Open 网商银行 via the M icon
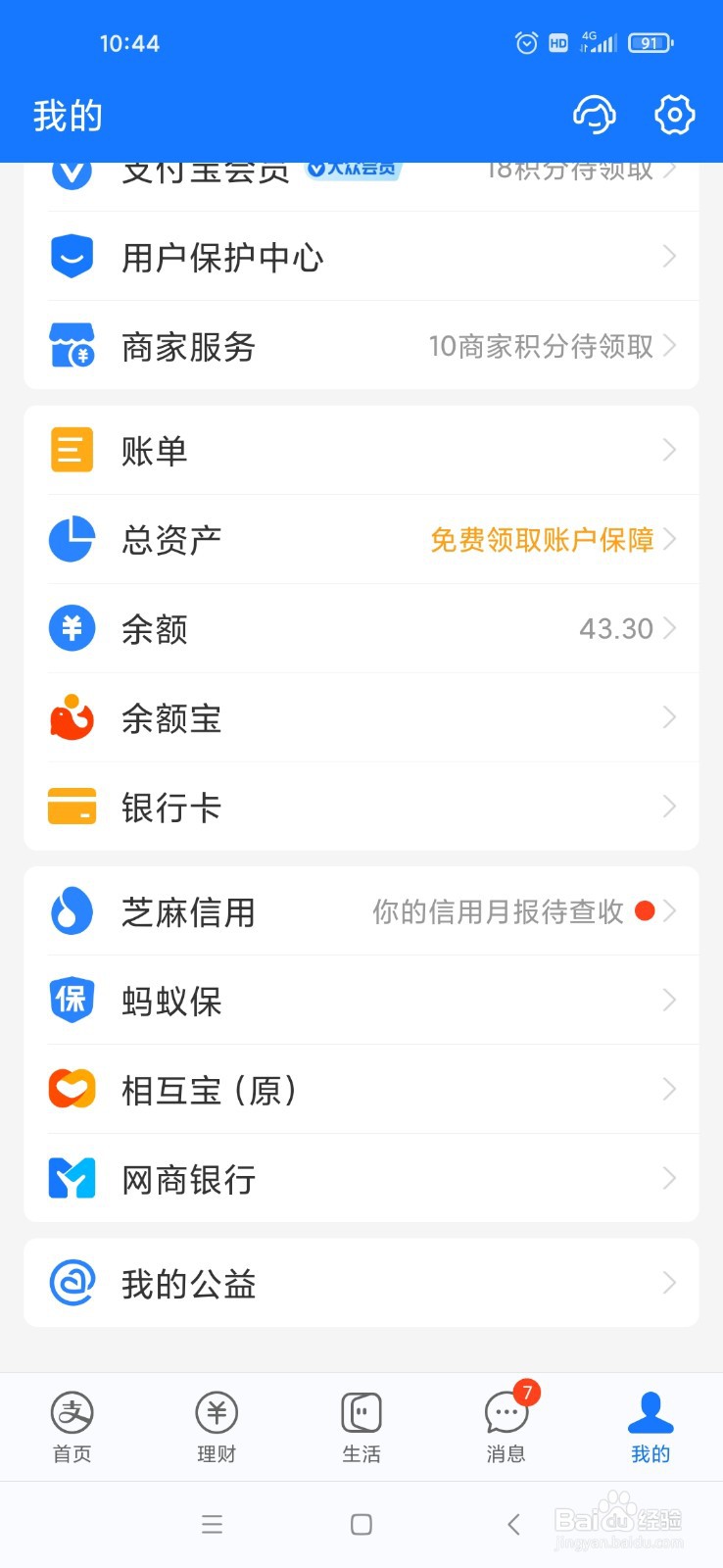 (x=71, y=1178)
